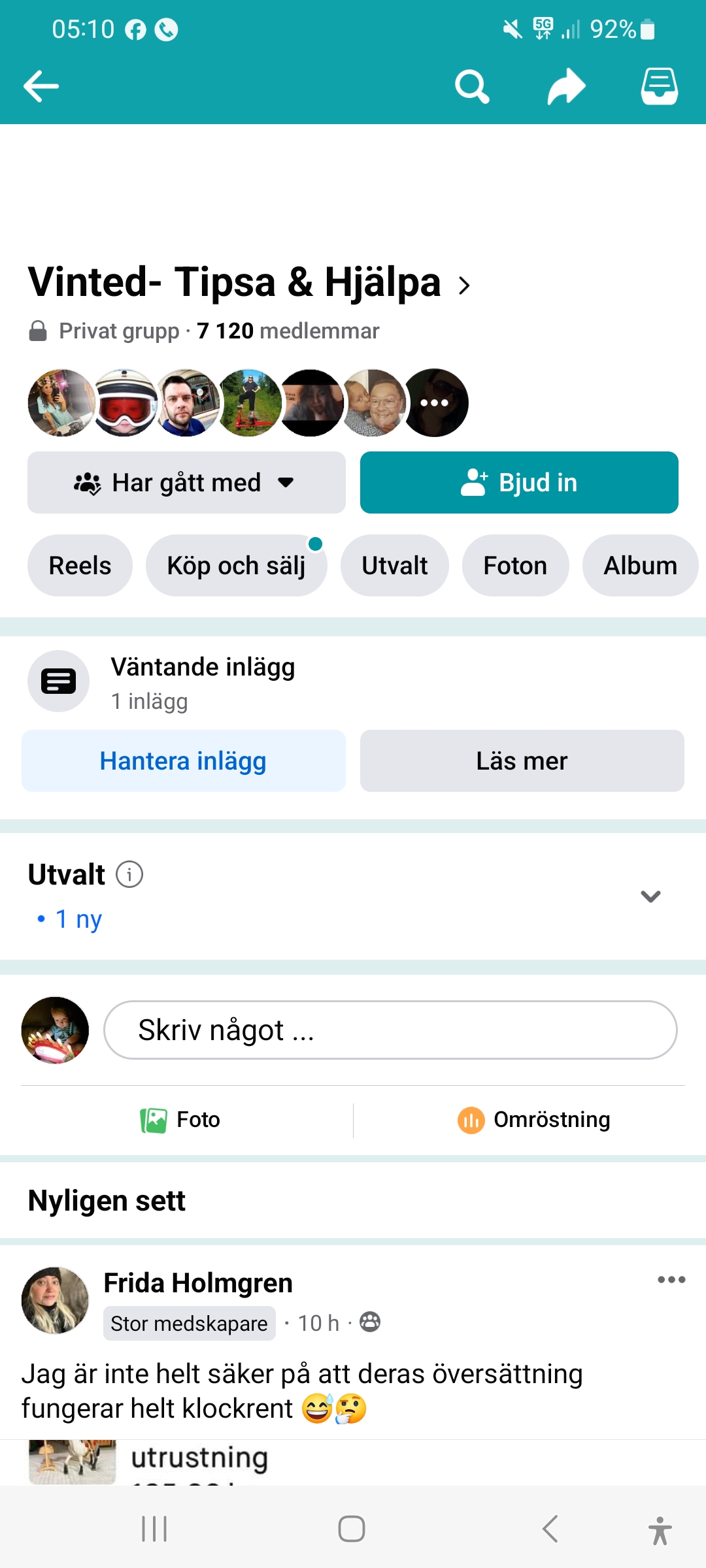Tap the Bjud in button
Image resolution: width=706 pixels, height=1568 pixels.
[x=519, y=483]
